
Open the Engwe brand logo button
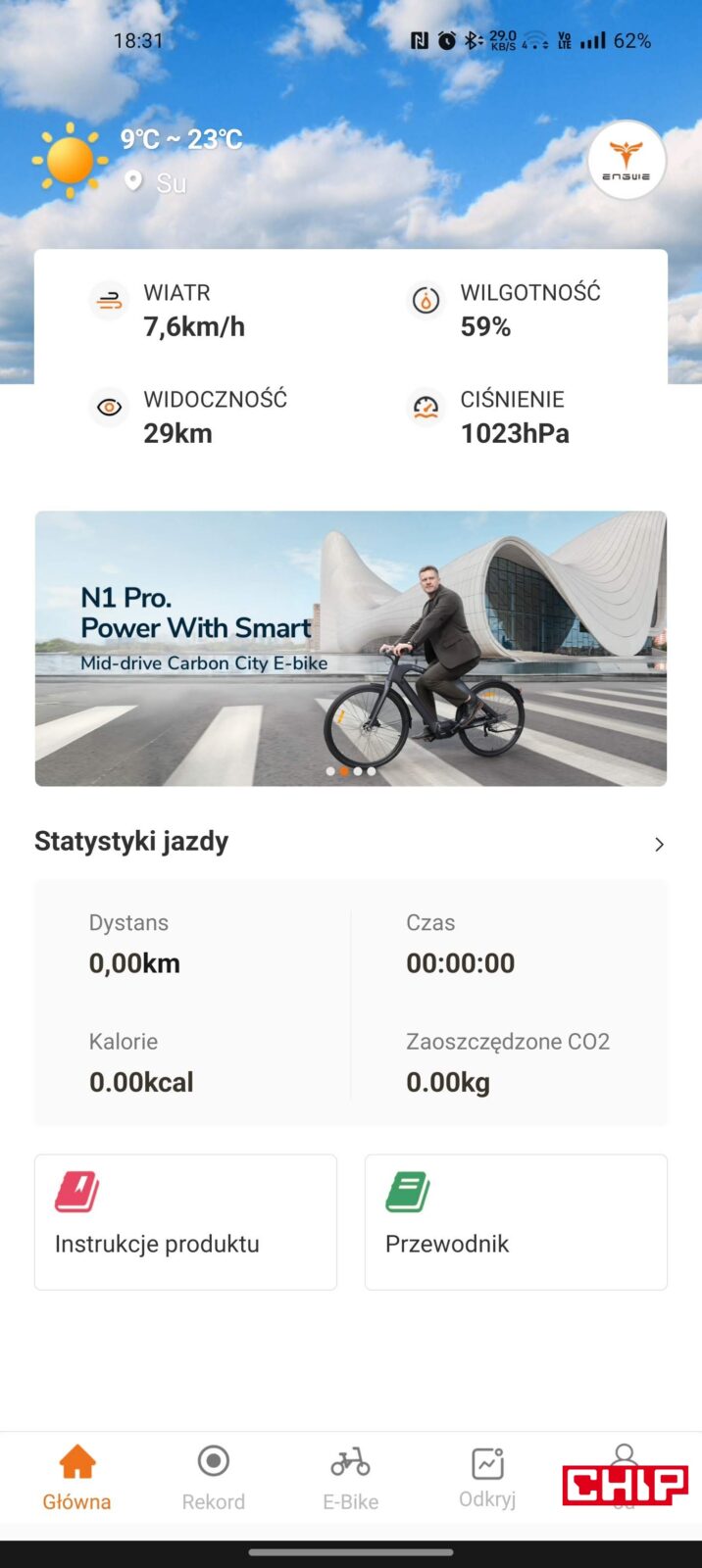click(626, 160)
